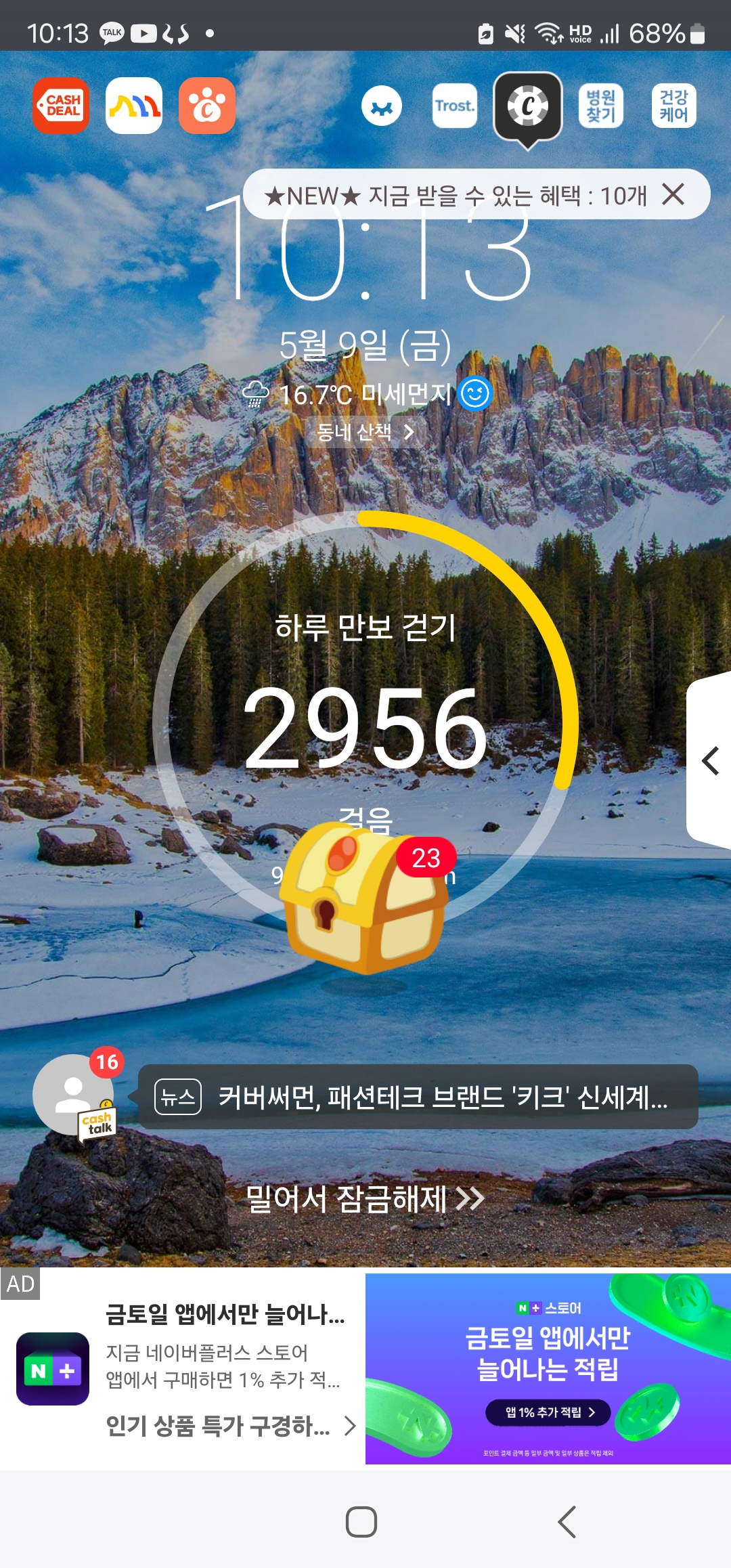The image size is (731, 1568).
Task: Go to the system home button
Action: pyautogui.click(x=361, y=1522)
